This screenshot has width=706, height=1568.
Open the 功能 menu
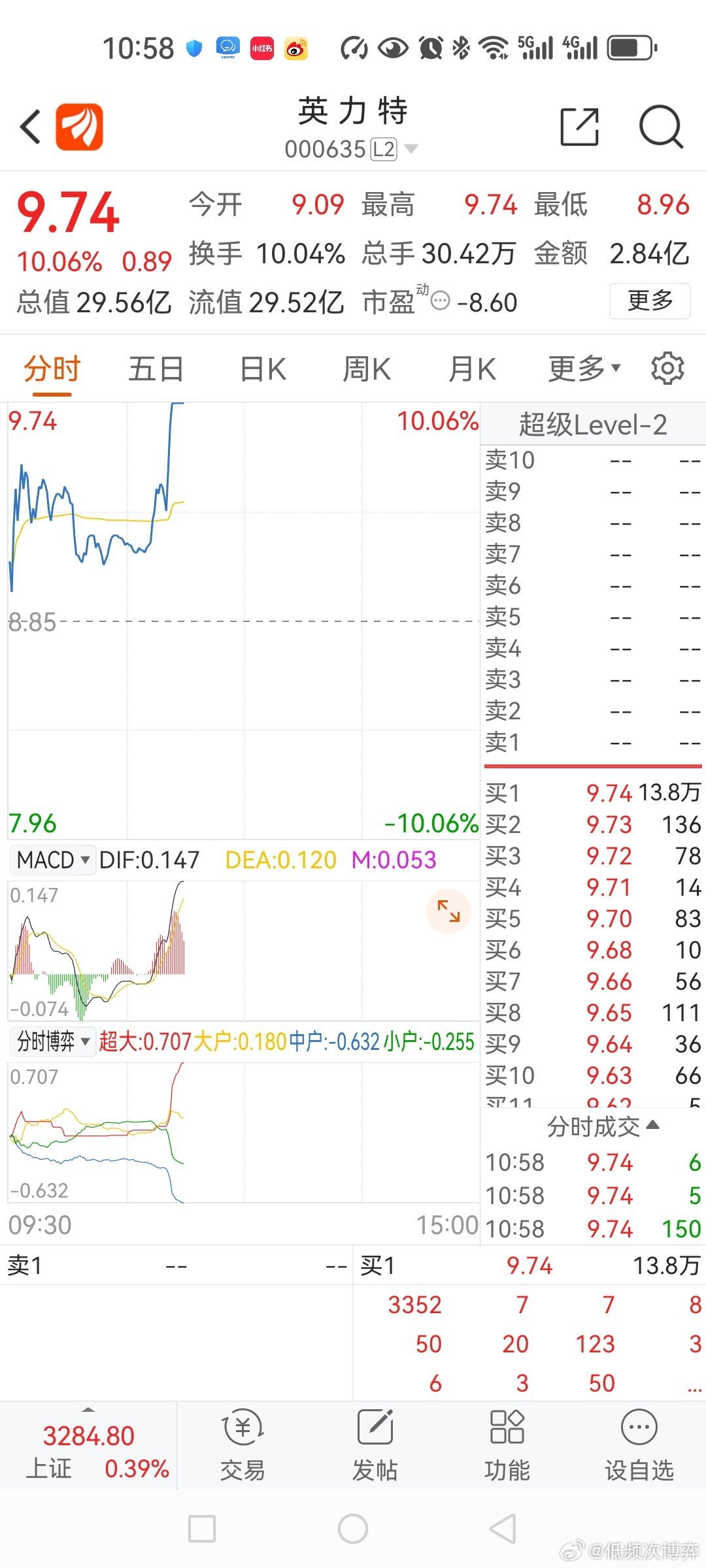point(507,1445)
